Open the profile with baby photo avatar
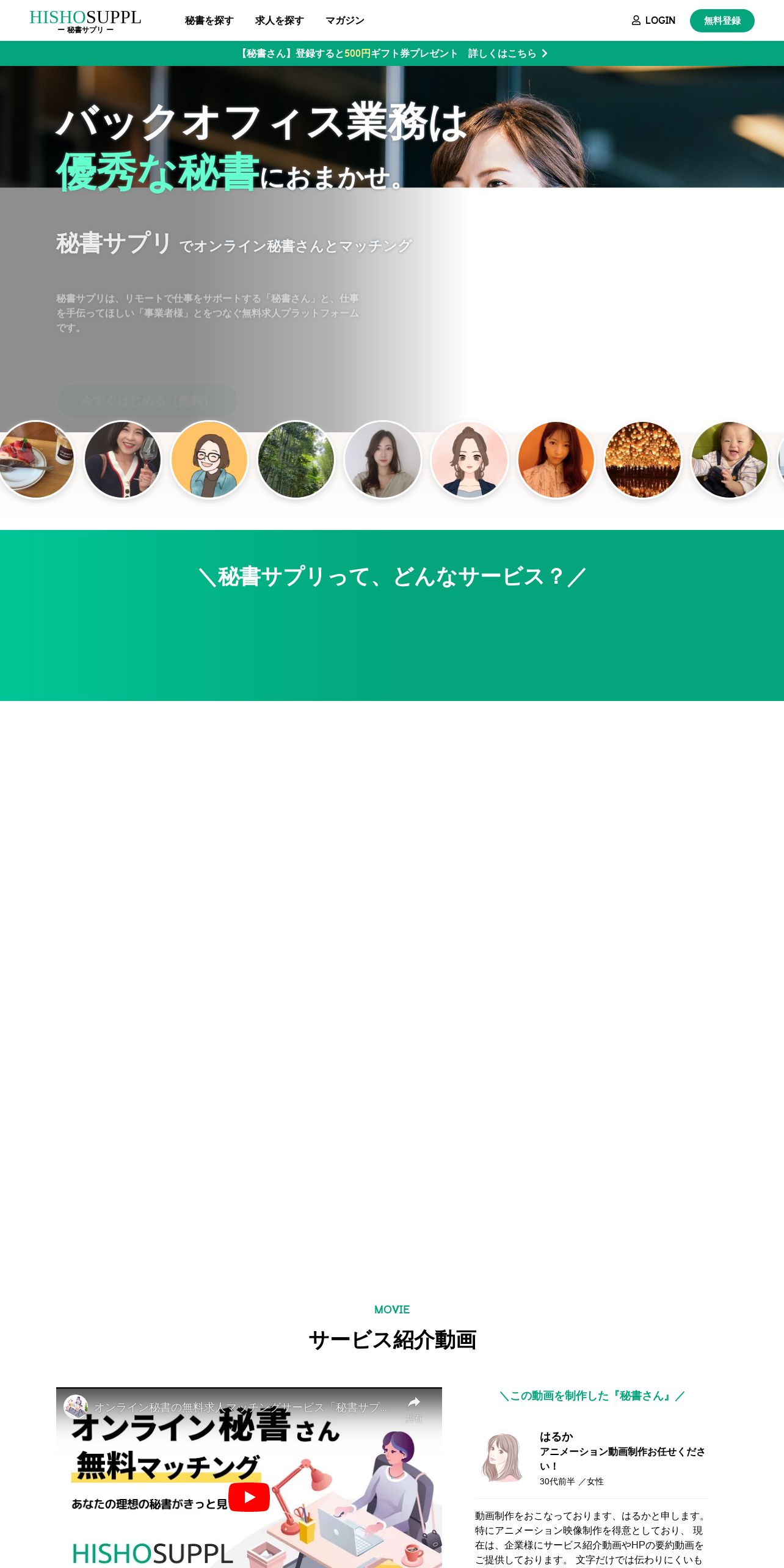Viewport: 784px width, 1568px height. pos(730,459)
